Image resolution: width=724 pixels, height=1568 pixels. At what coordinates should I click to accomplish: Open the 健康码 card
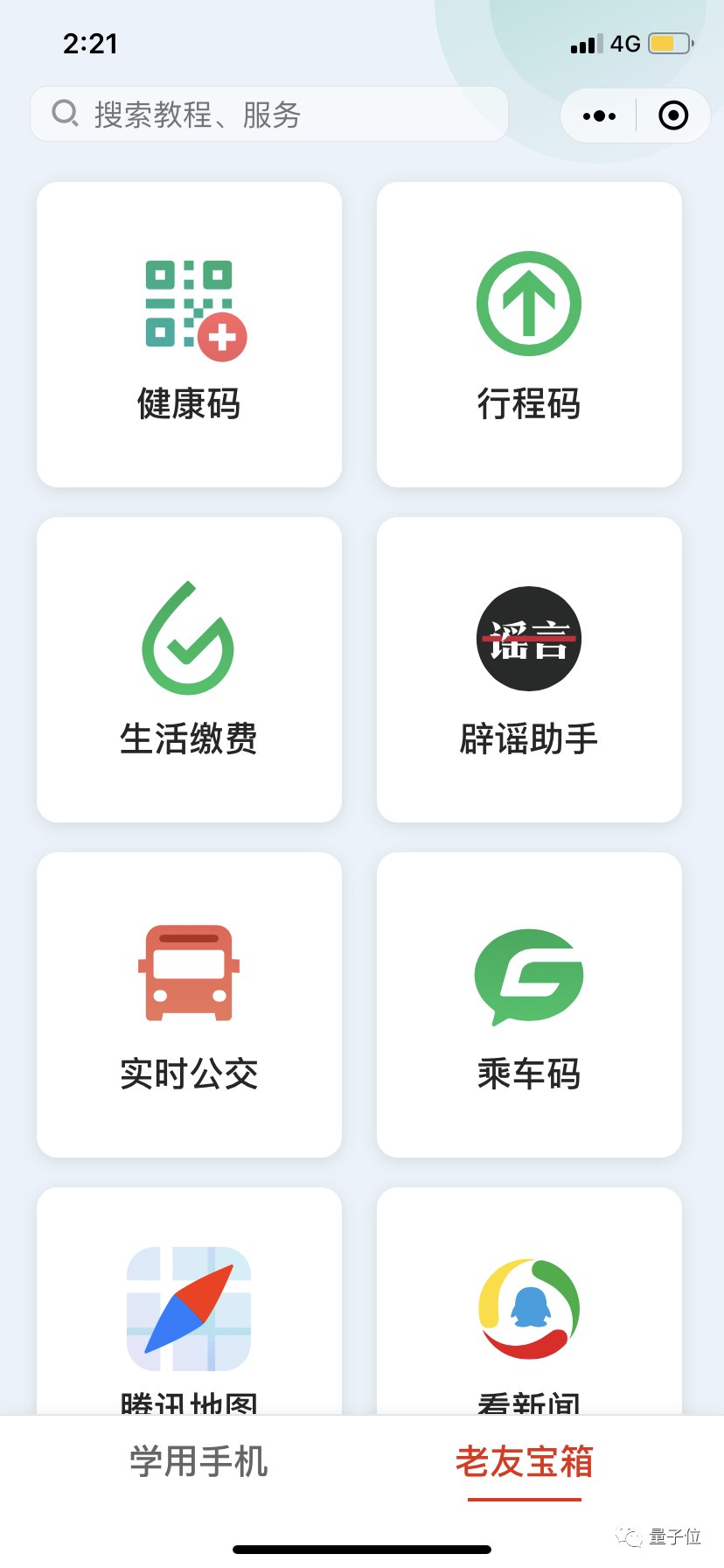[189, 334]
